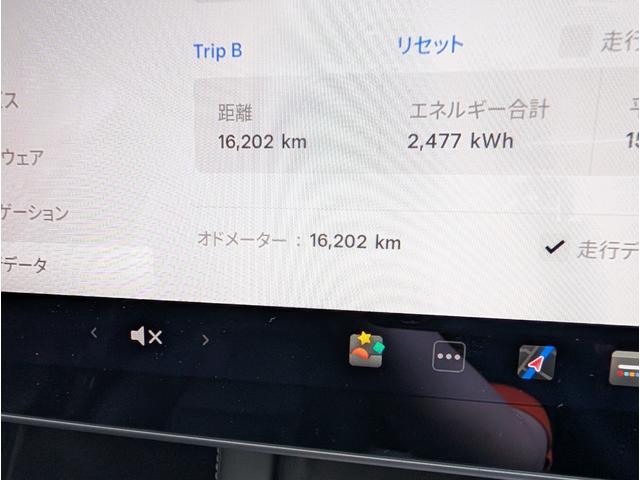Image resolution: width=640 pixels, height=480 pixels.
Task: Reset the Trip B counter
Action: (x=430, y=45)
